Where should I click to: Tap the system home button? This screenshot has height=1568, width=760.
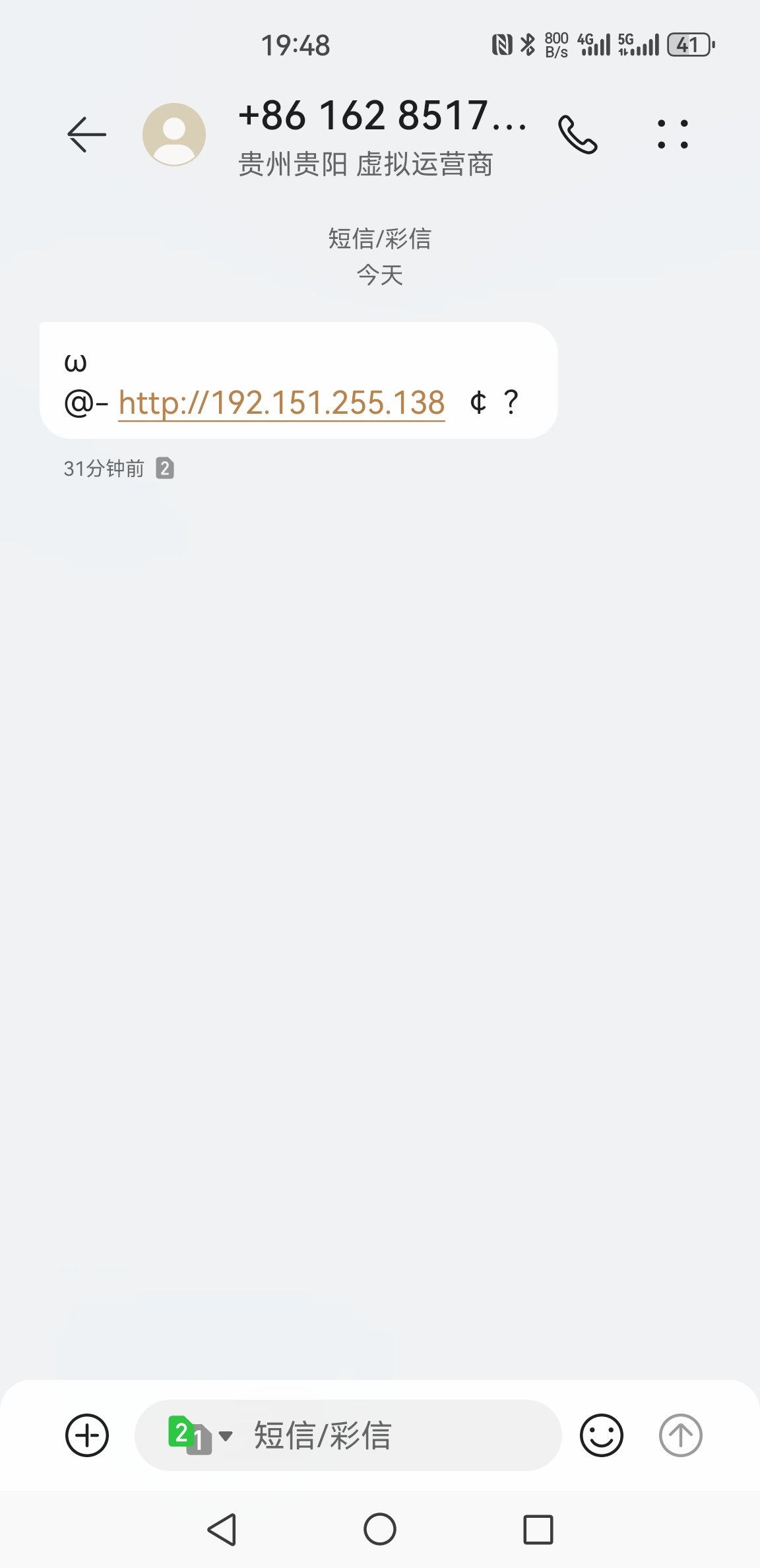tap(380, 1529)
